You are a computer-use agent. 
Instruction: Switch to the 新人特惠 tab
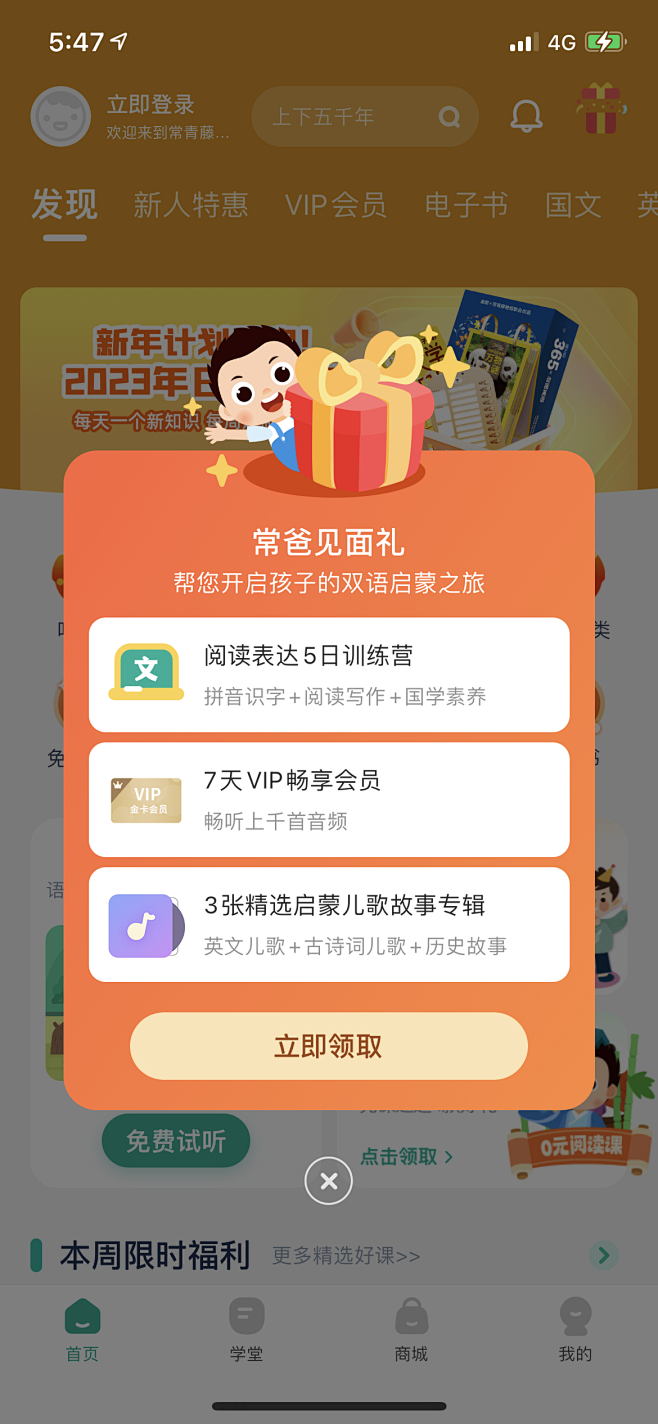[190, 205]
